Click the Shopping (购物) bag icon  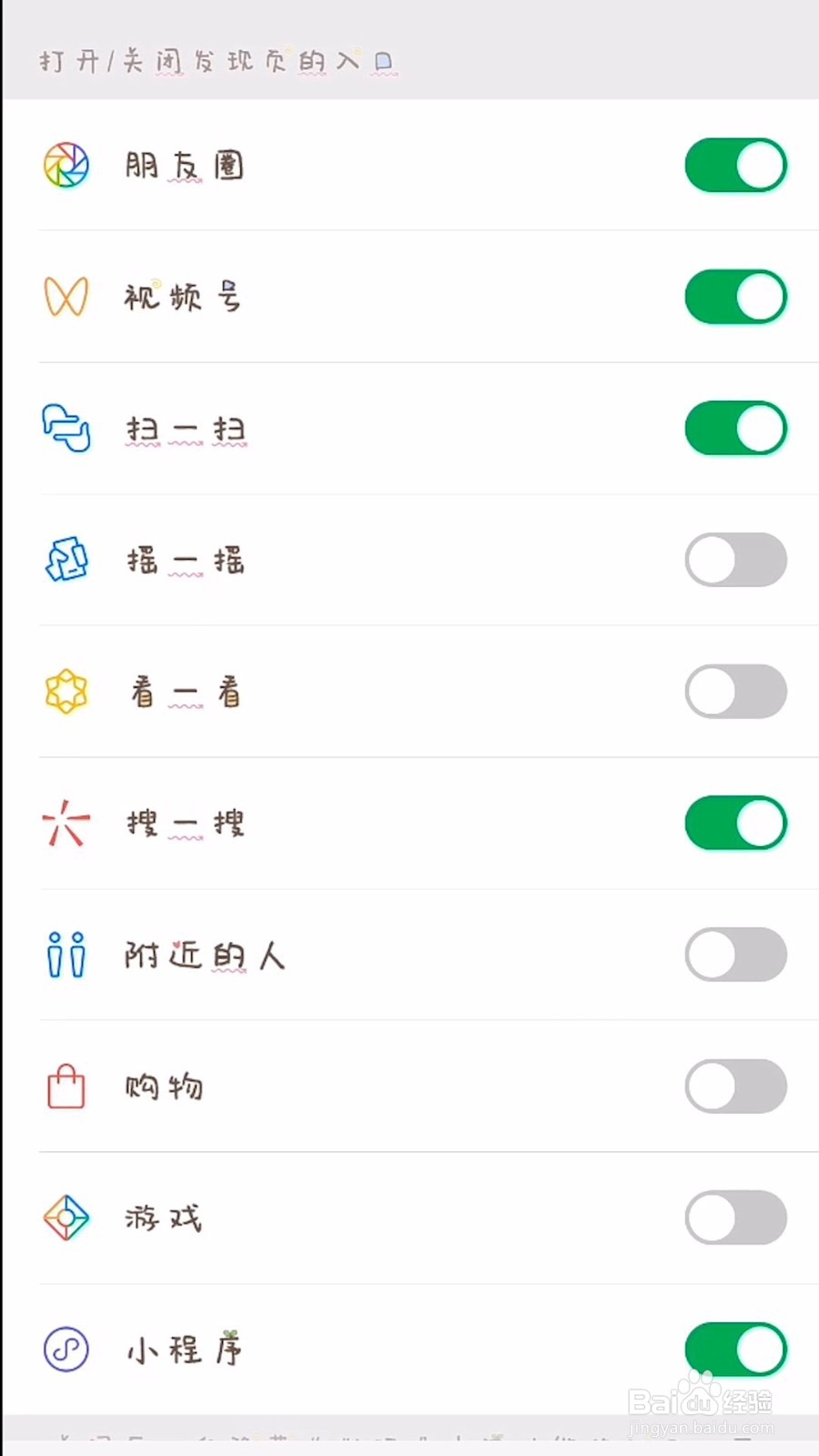[66, 1087]
